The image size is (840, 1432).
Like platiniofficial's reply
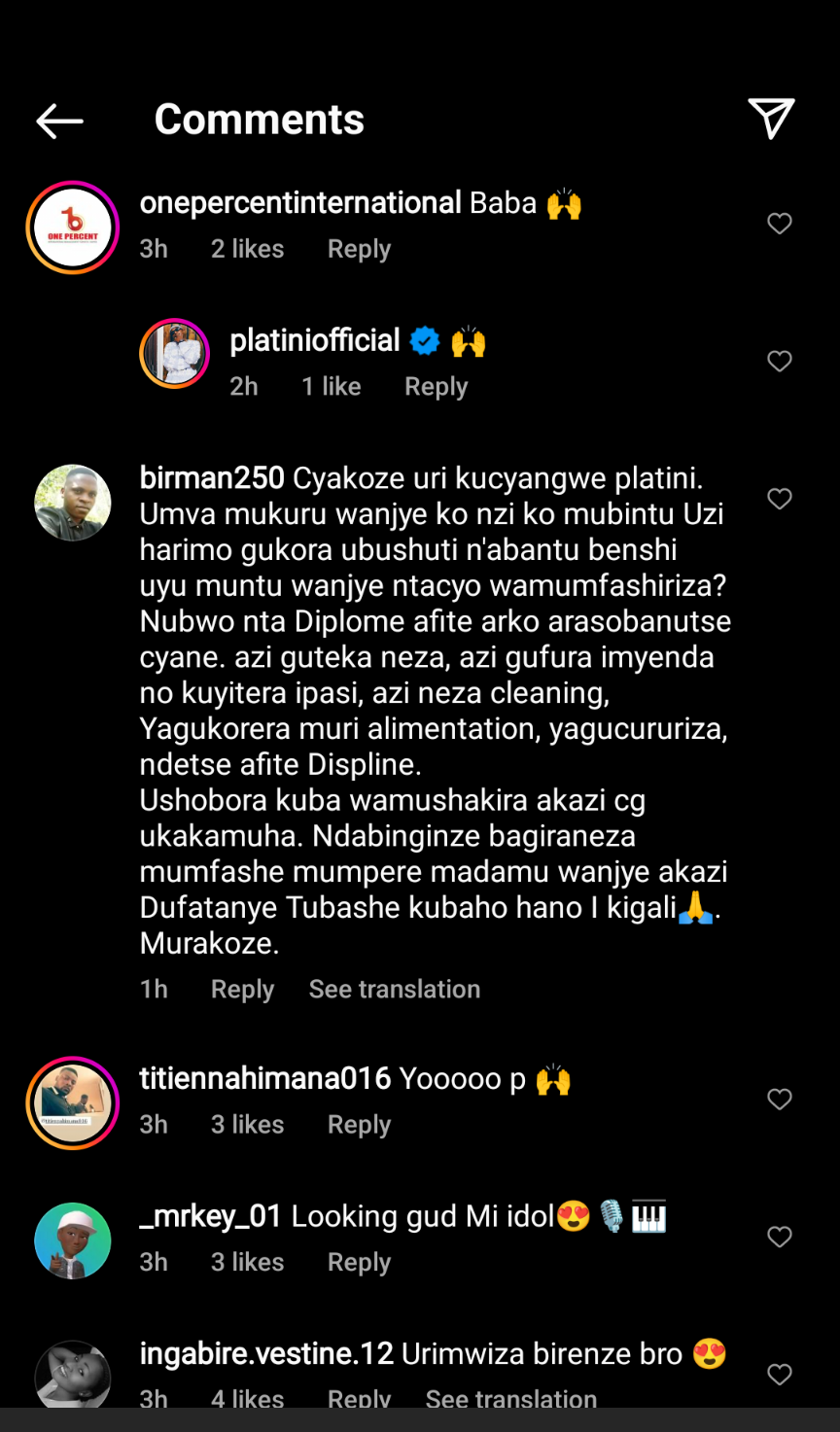(779, 362)
